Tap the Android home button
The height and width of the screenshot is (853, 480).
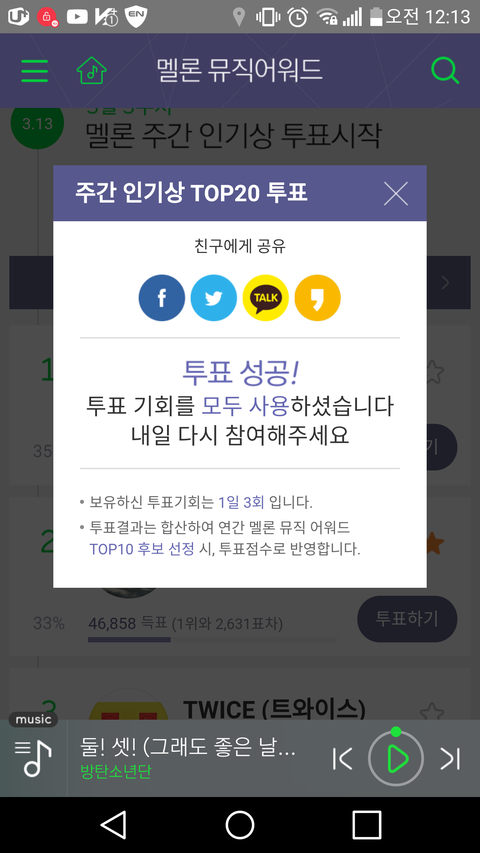pyautogui.click(x=240, y=825)
